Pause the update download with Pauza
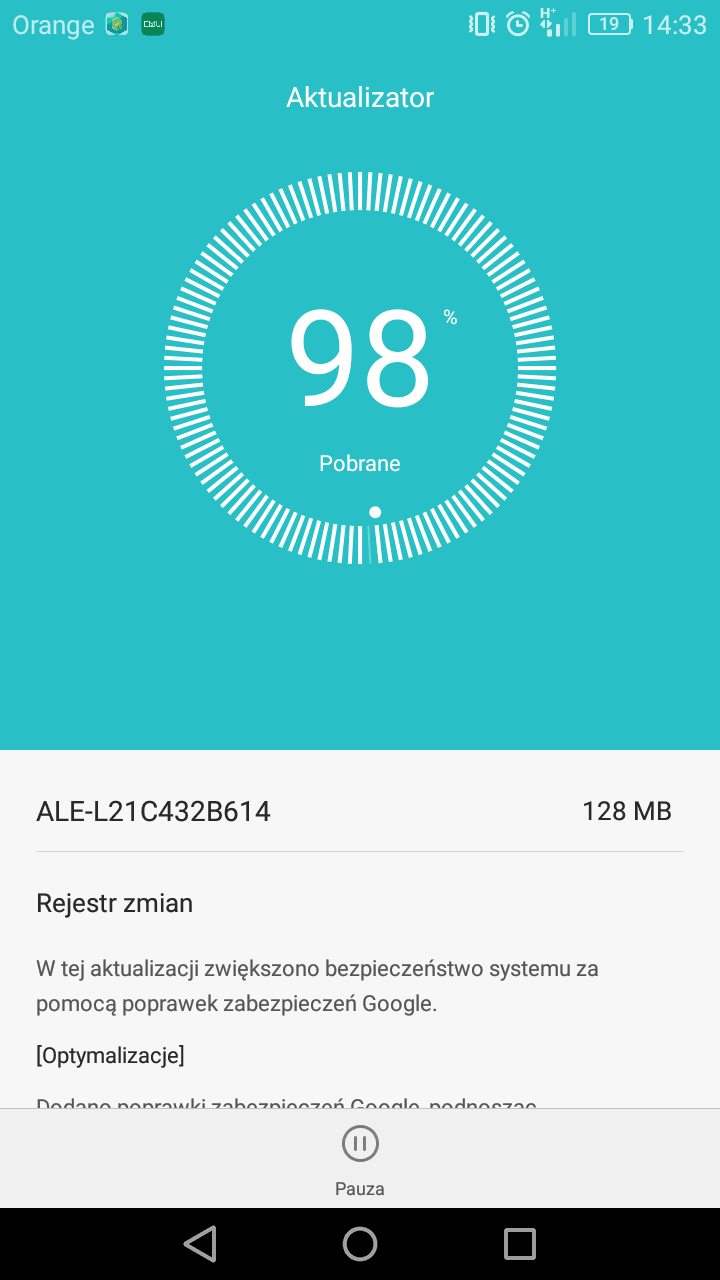This screenshot has height=1280, width=720. pos(360,1159)
